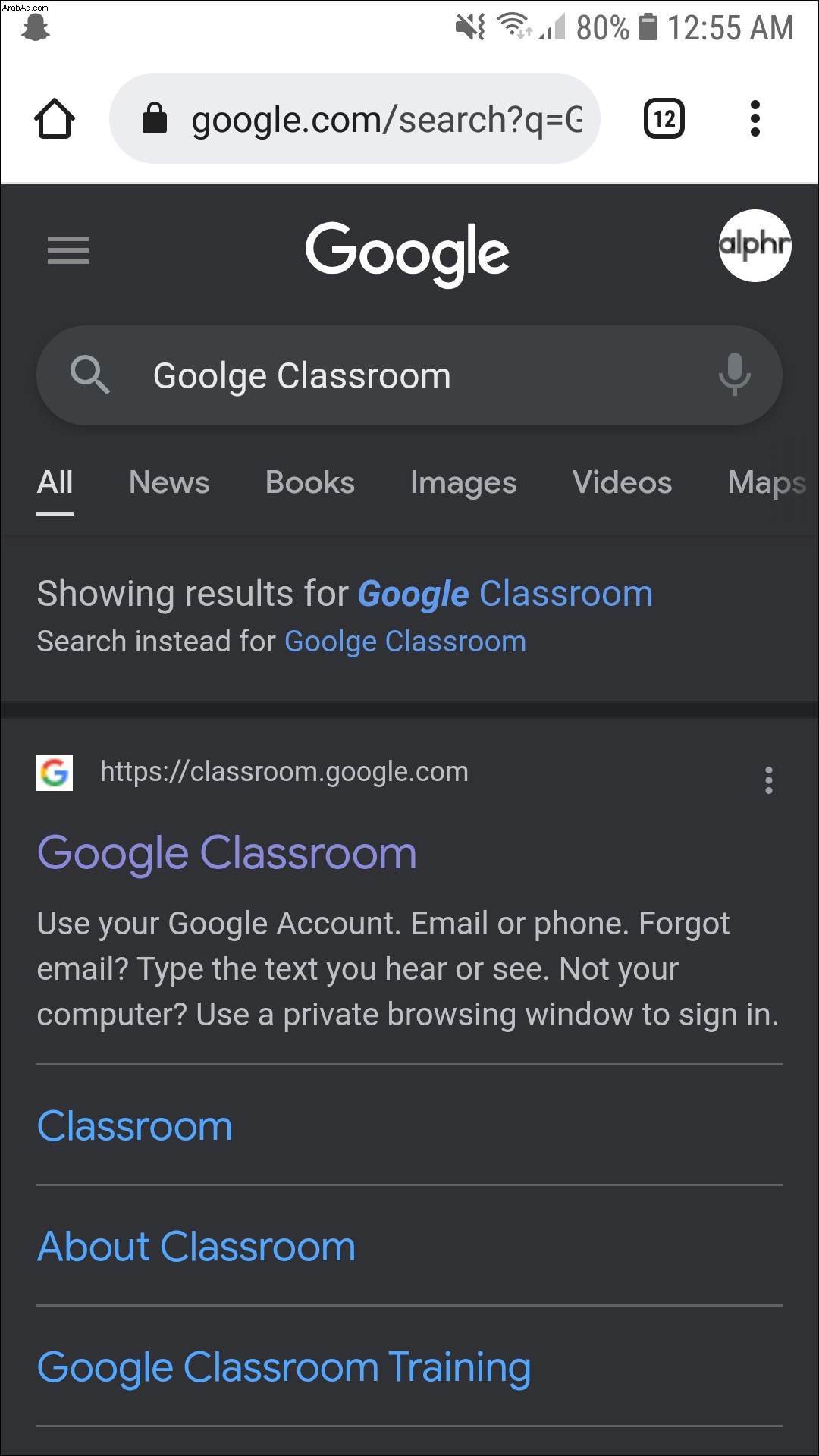Open the Google hamburger menu
This screenshot has height=1456, width=819.
[x=68, y=250]
